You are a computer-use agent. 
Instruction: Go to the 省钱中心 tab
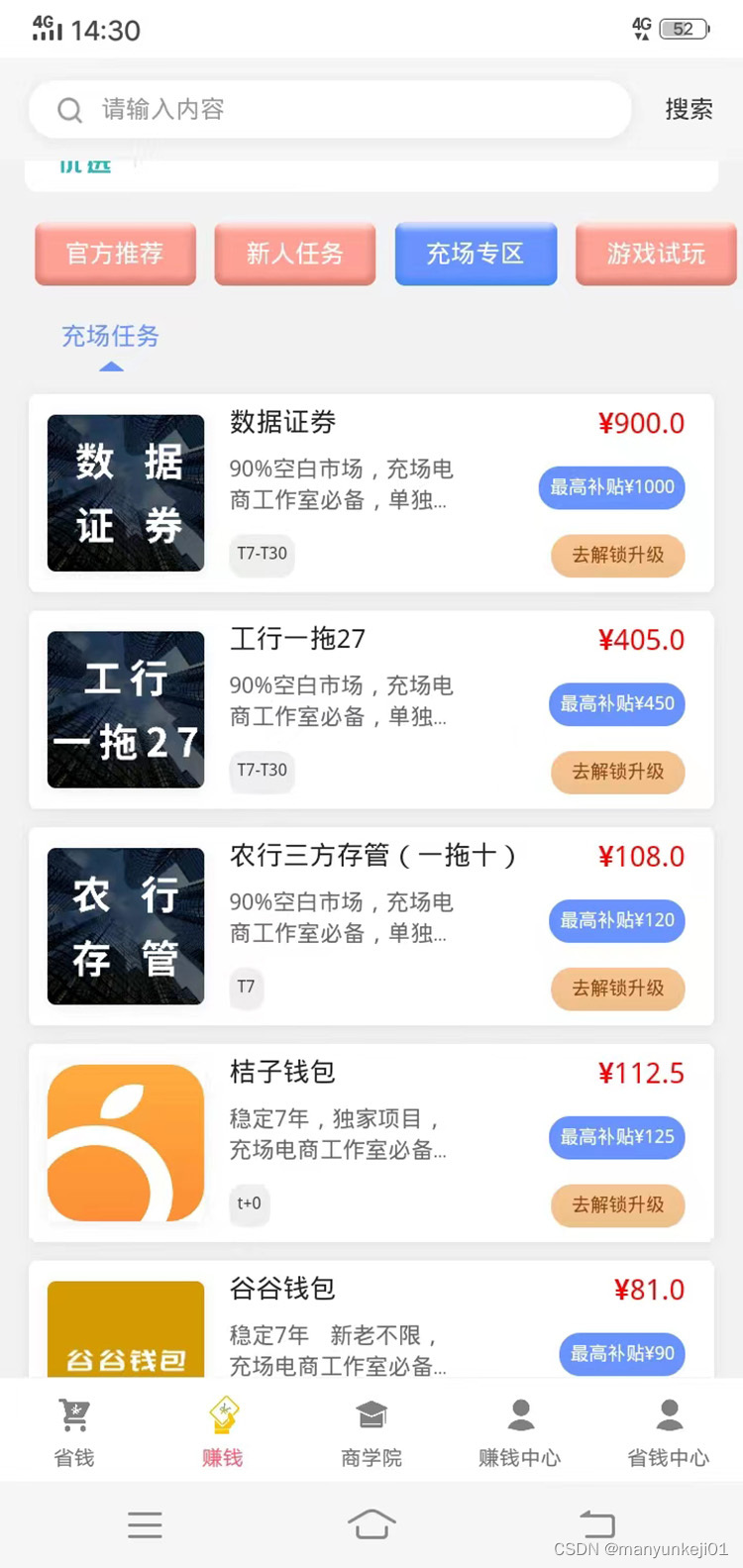pyautogui.click(x=669, y=1432)
